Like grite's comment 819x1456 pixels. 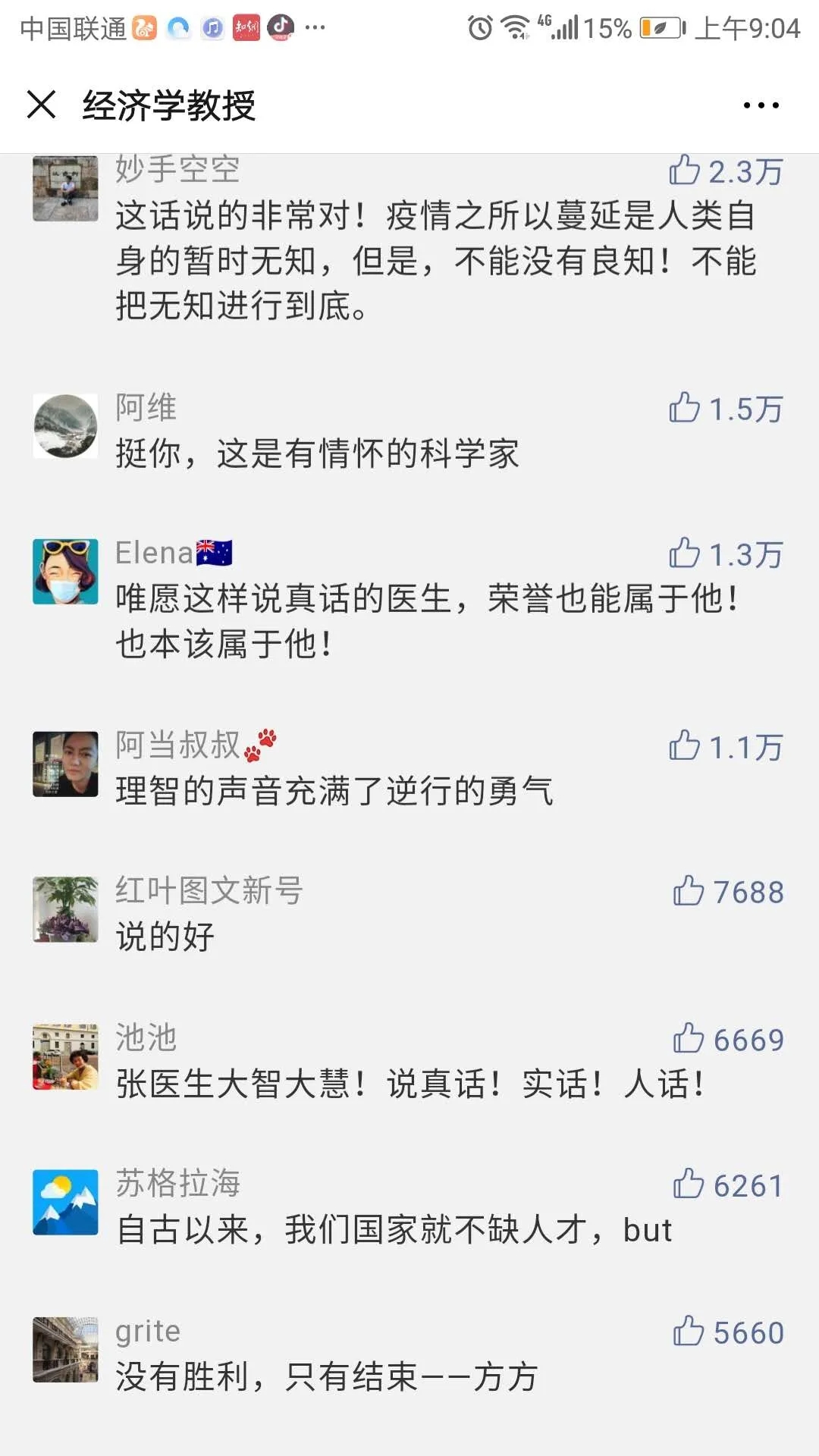click(689, 1332)
